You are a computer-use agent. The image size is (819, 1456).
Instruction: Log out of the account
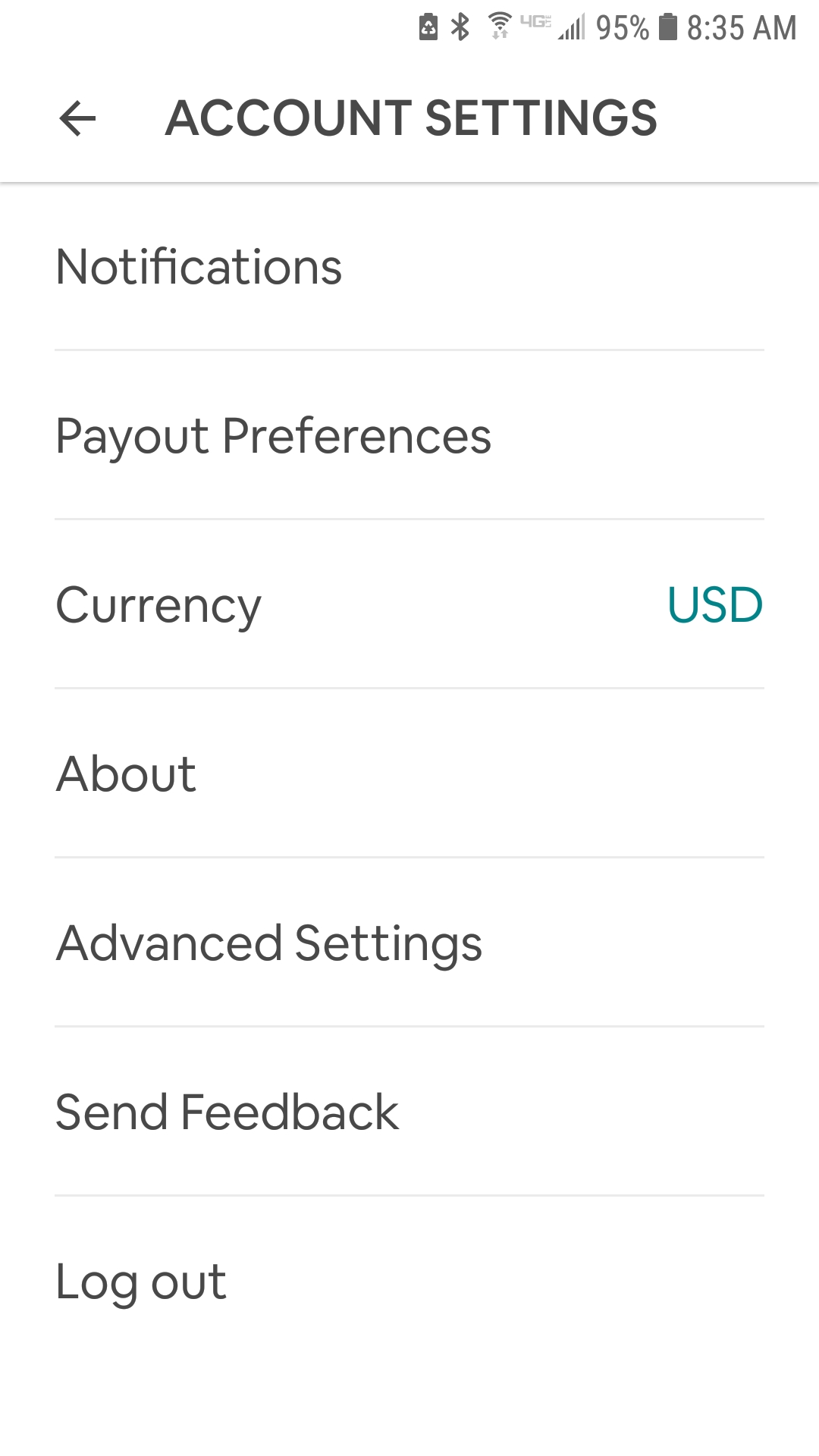141,1282
